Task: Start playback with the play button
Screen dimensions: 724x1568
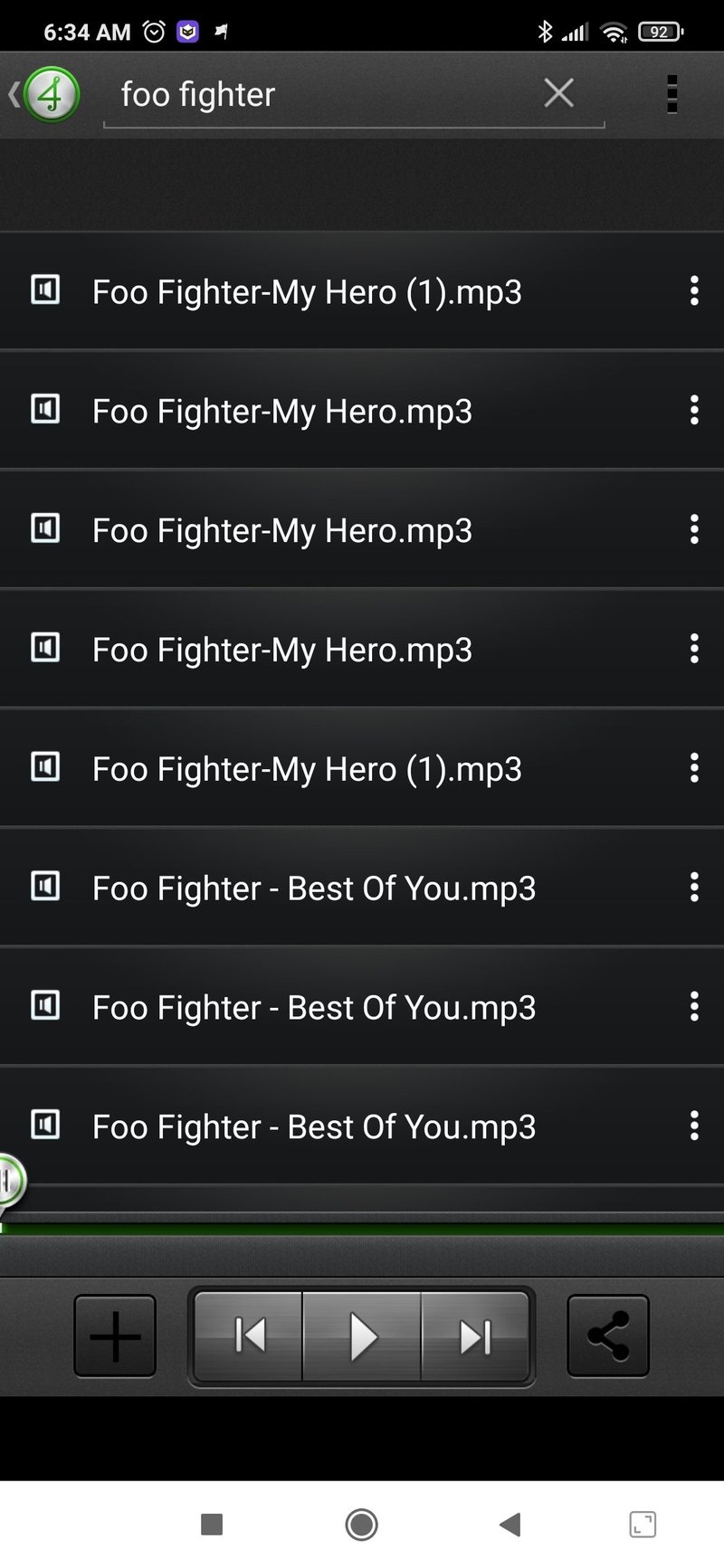Action: (x=362, y=1335)
